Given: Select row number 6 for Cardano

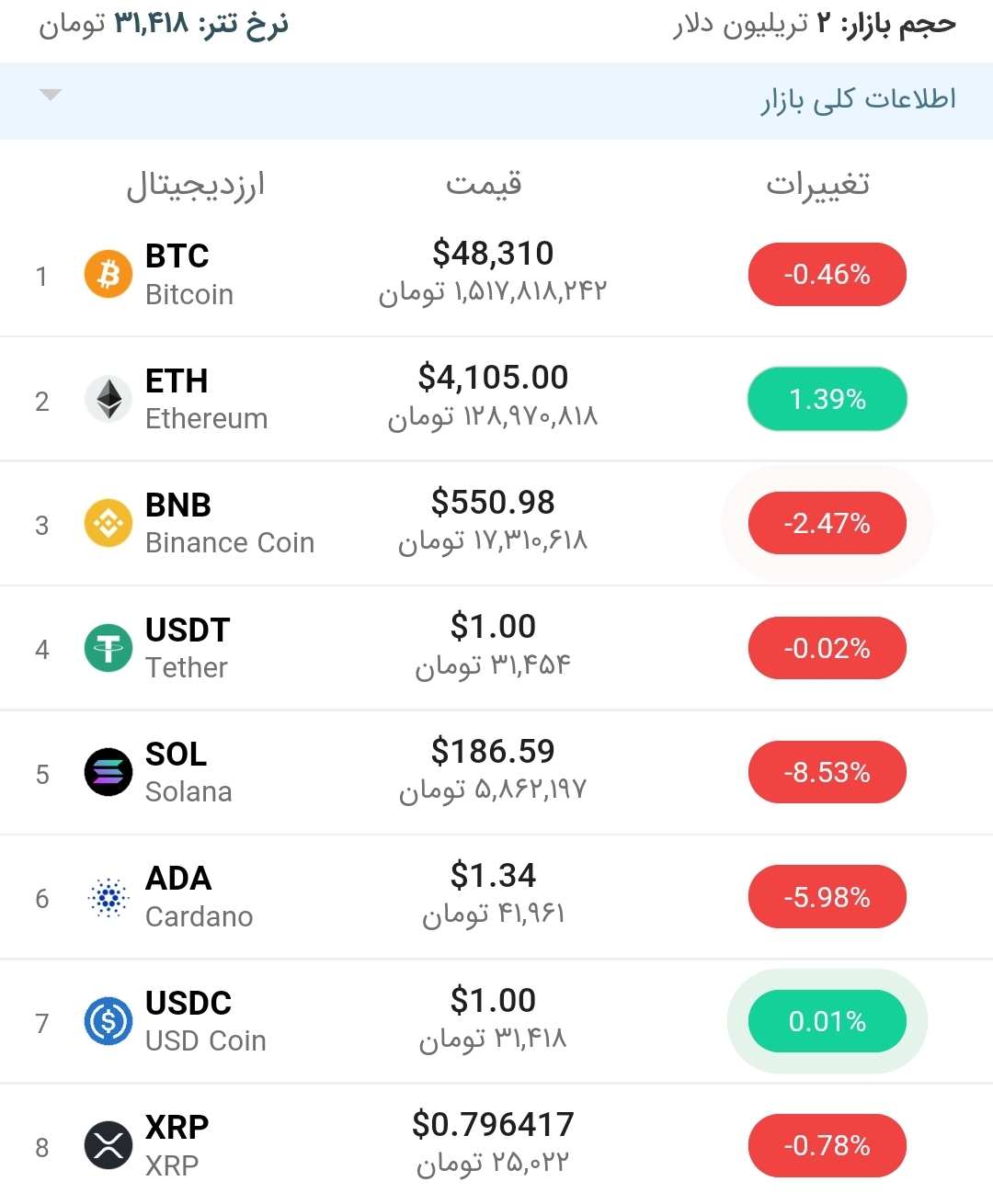Looking at the screenshot, I should tap(41, 901).
